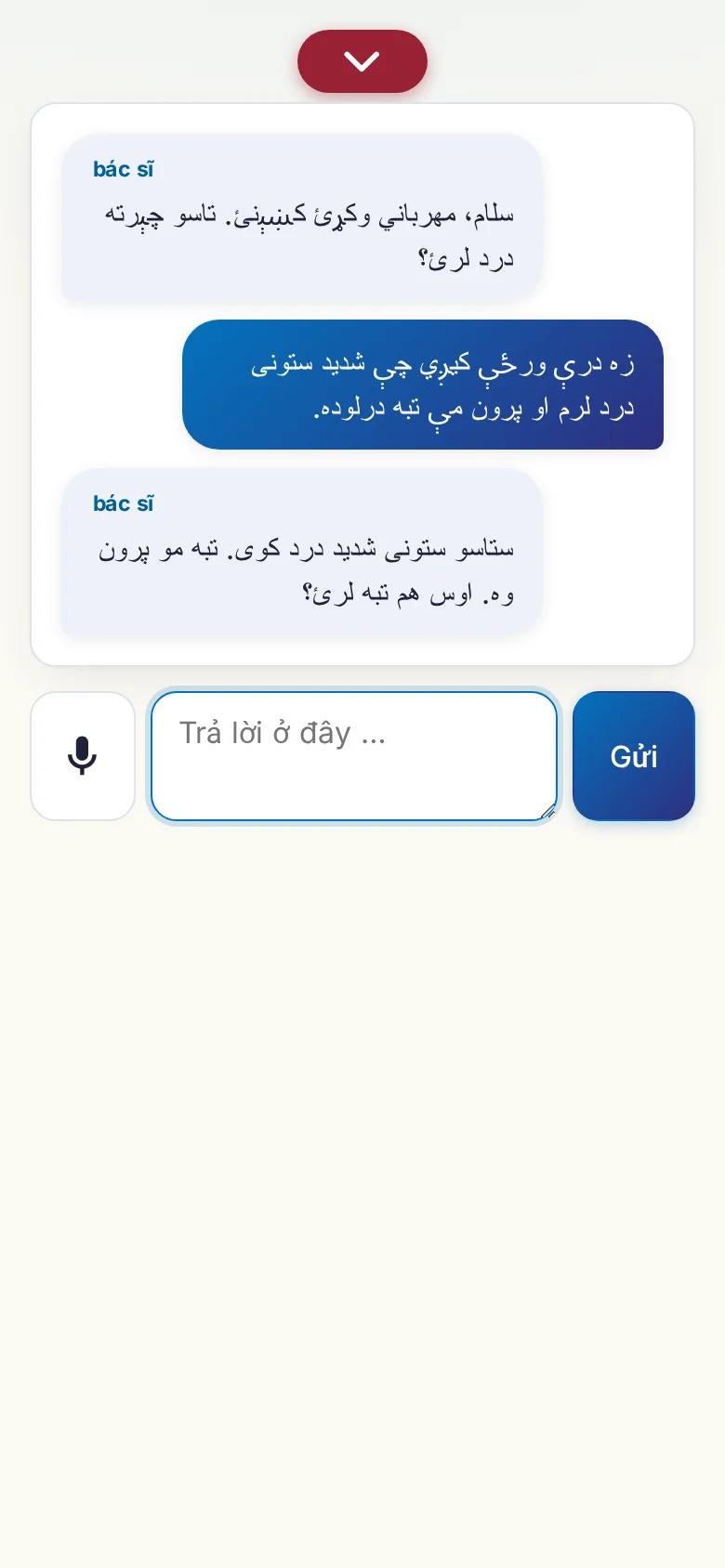Focus the "Trả lời ở đây" reply field

tap(354, 756)
